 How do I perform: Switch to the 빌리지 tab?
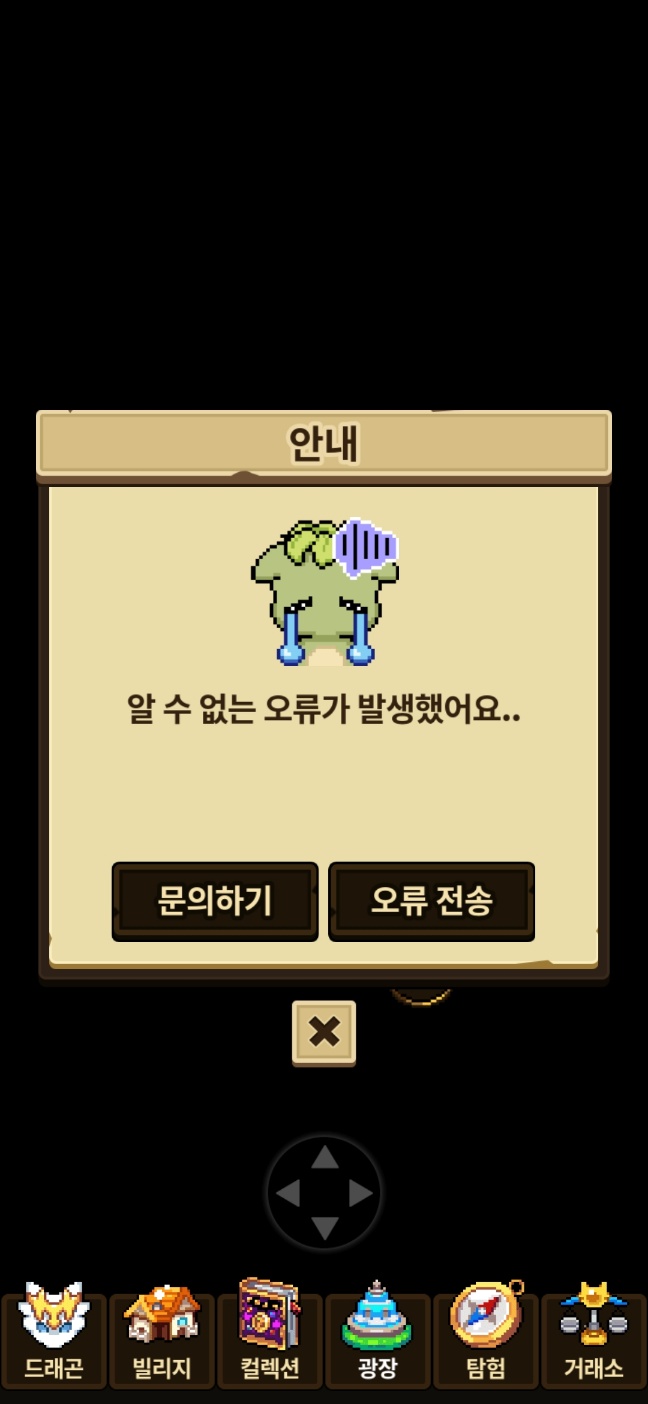[162, 1339]
